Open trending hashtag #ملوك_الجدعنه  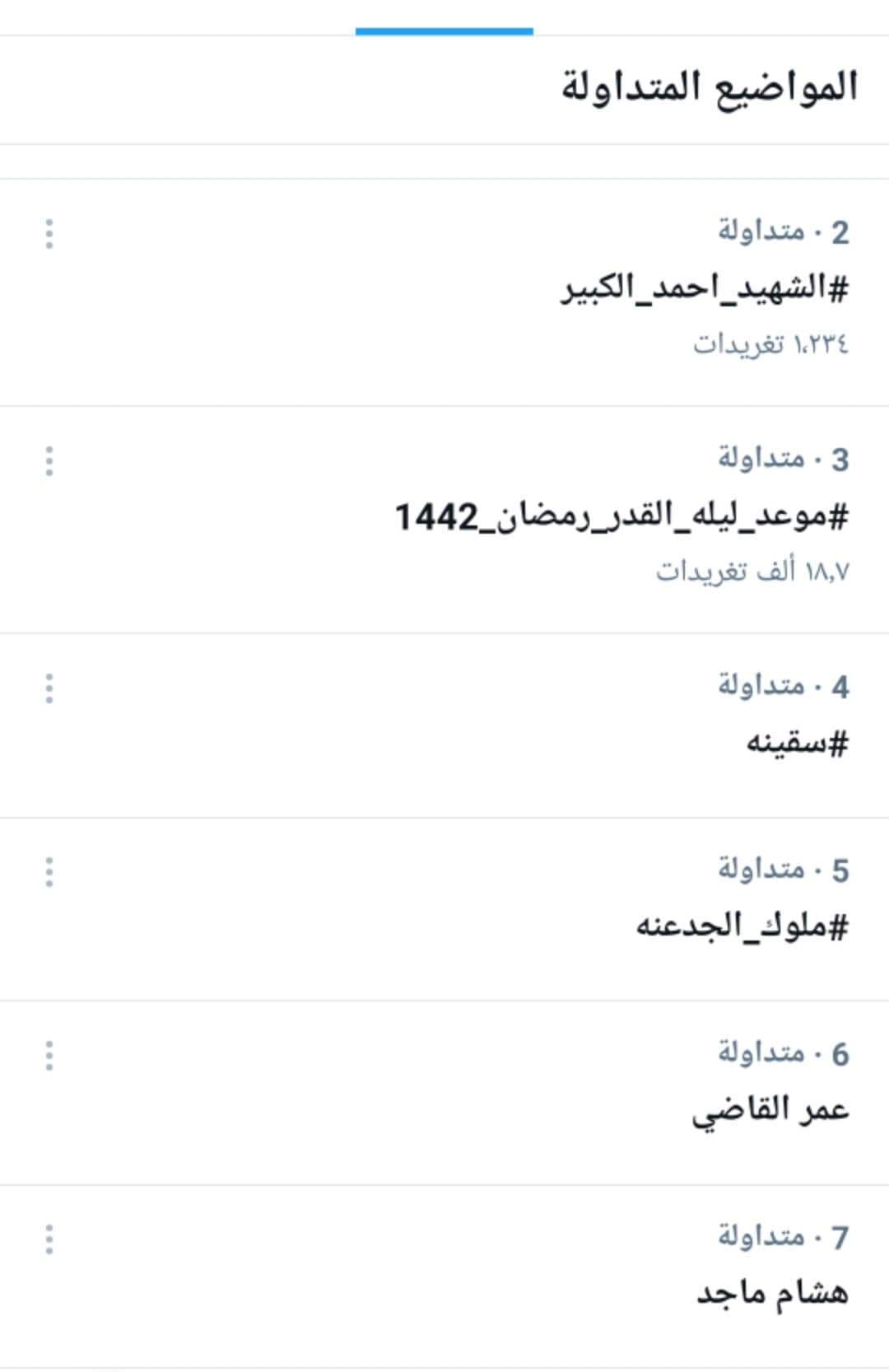click(742, 926)
